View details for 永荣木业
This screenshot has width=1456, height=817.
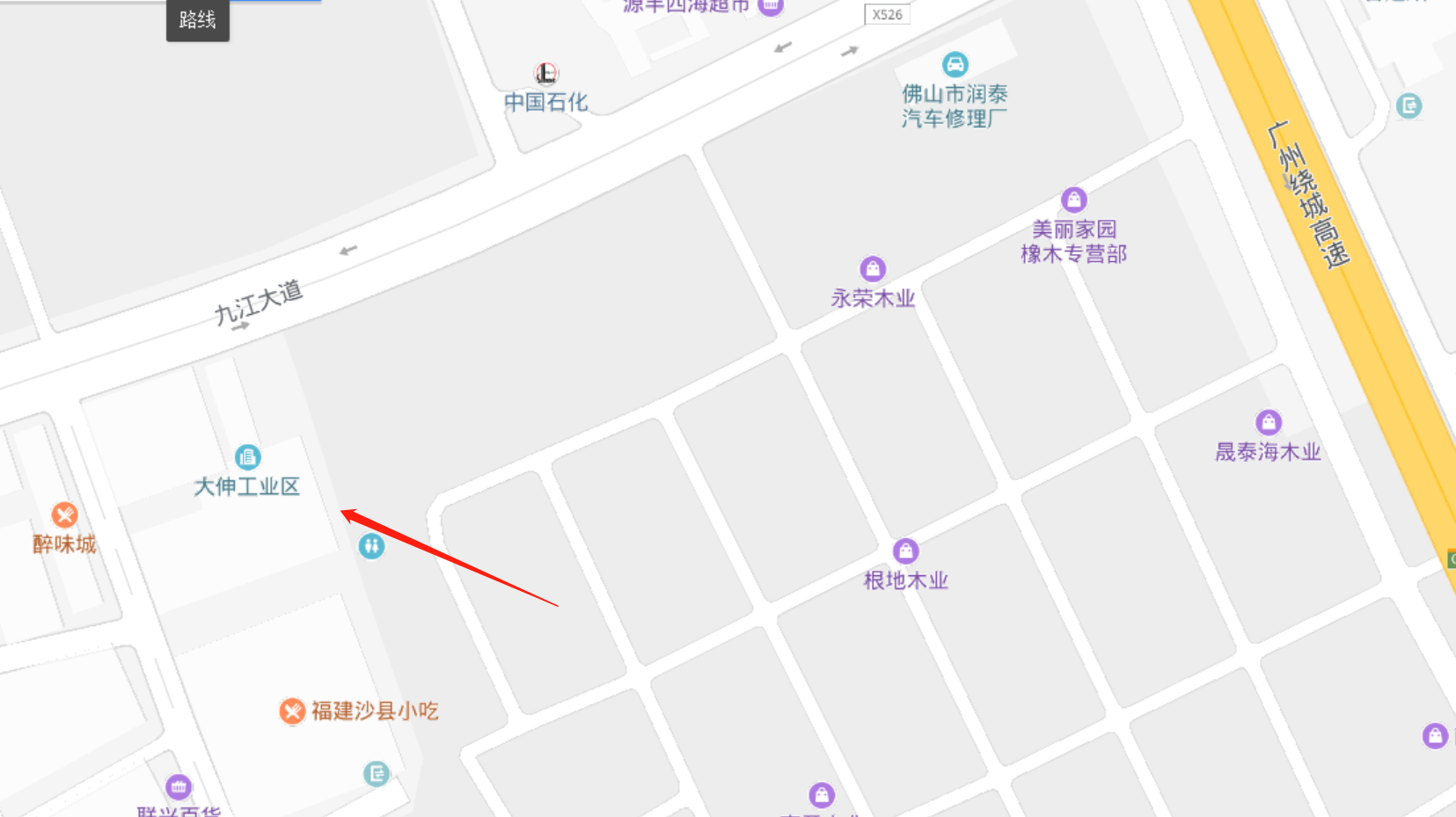(873, 268)
